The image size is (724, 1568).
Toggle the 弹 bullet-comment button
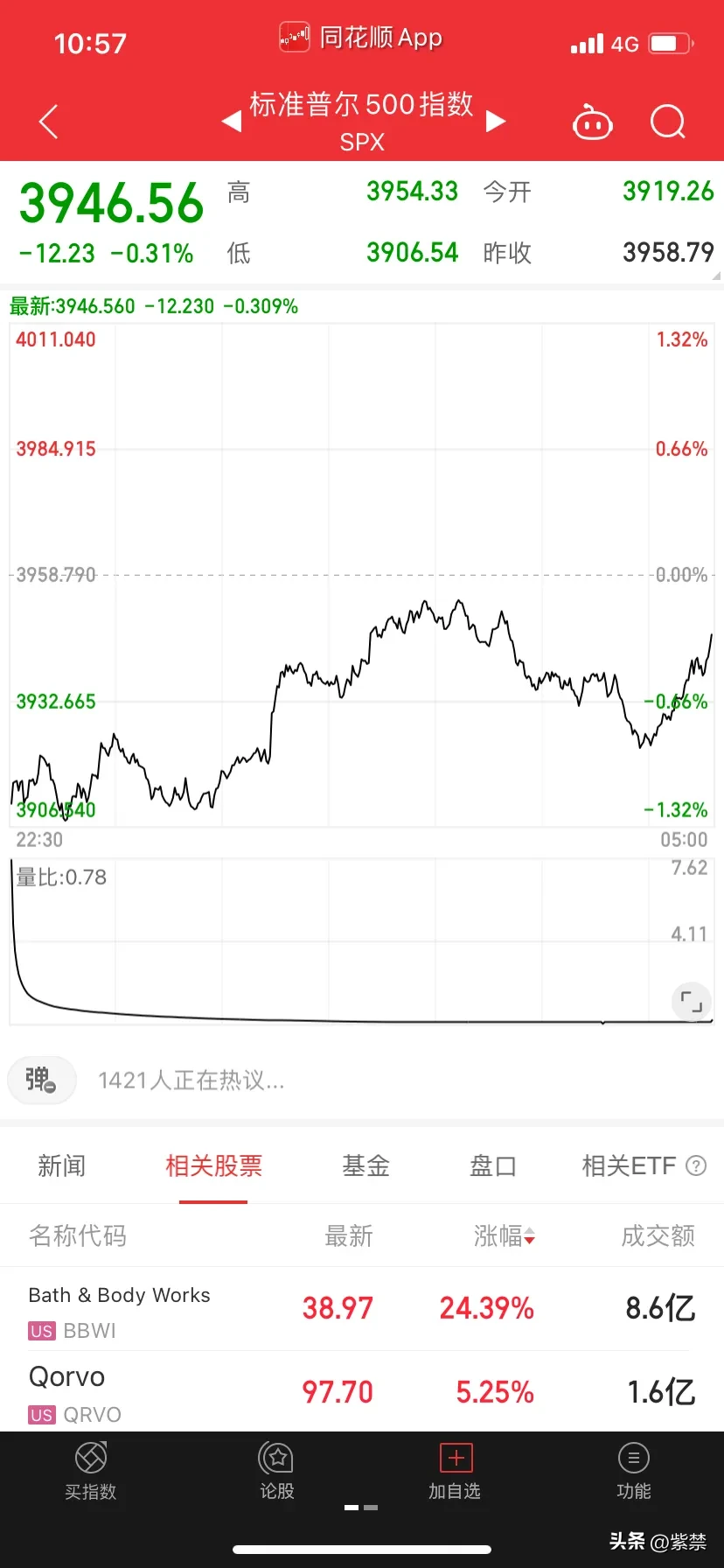coord(41,1080)
